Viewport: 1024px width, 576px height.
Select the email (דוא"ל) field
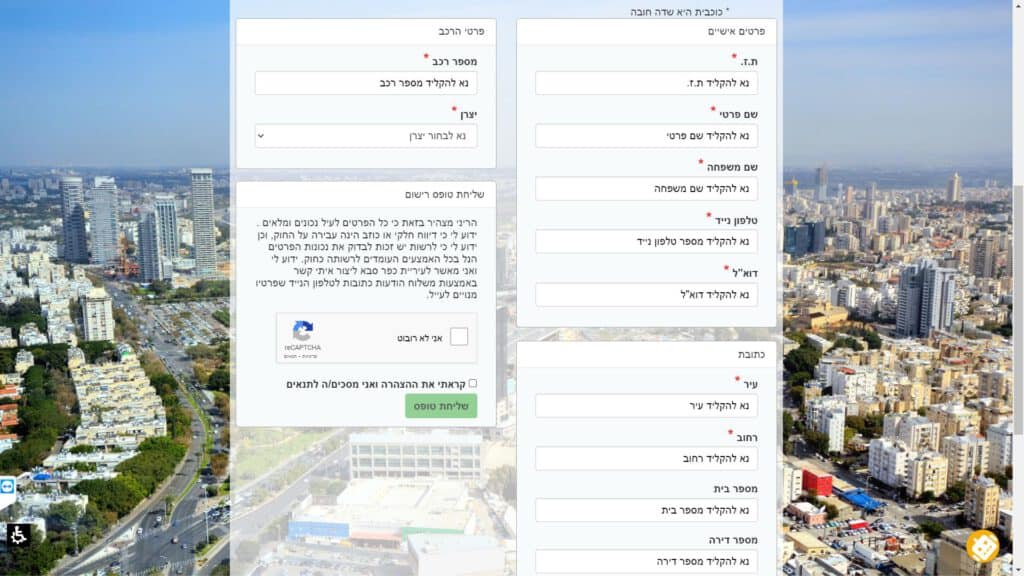coord(646,295)
